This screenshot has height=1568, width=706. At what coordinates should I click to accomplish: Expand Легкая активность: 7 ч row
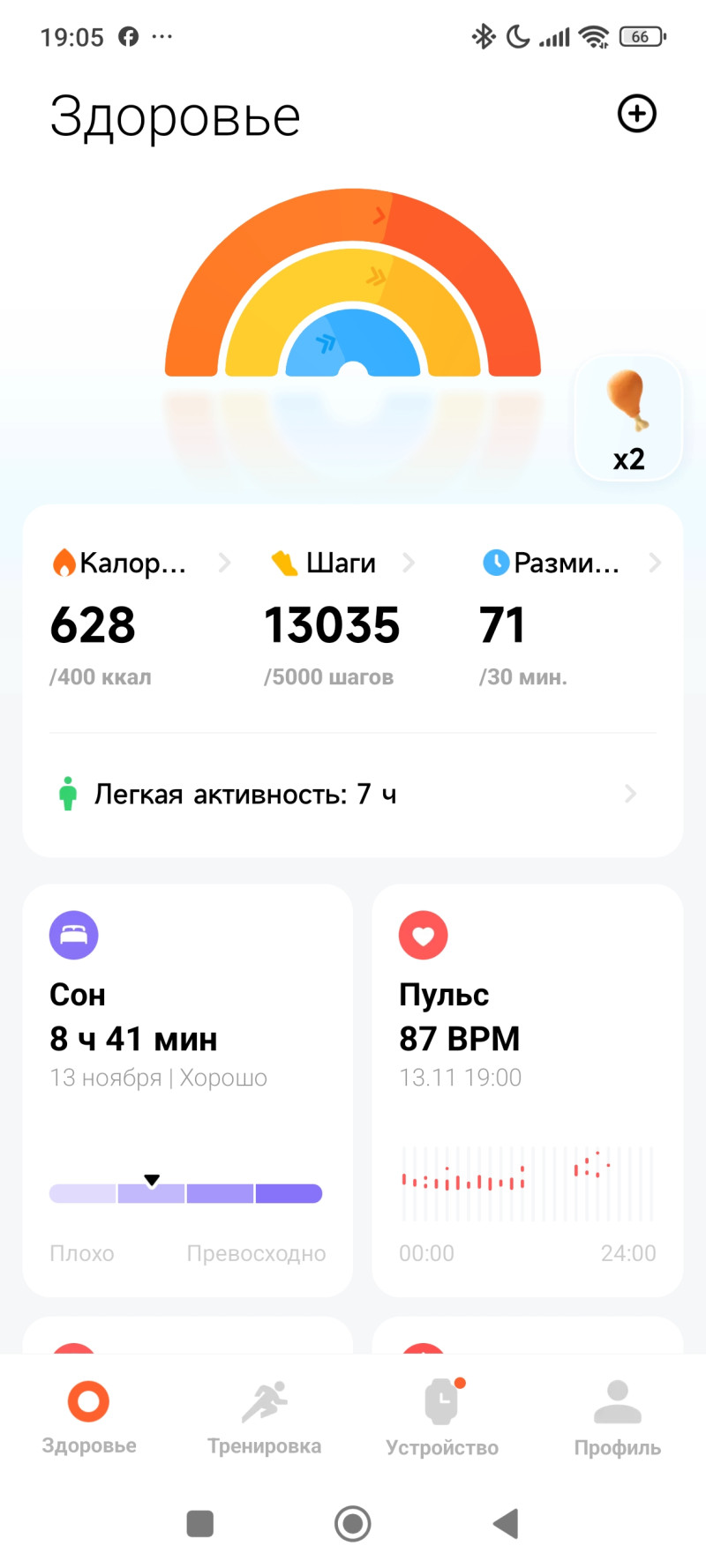[353, 794]
